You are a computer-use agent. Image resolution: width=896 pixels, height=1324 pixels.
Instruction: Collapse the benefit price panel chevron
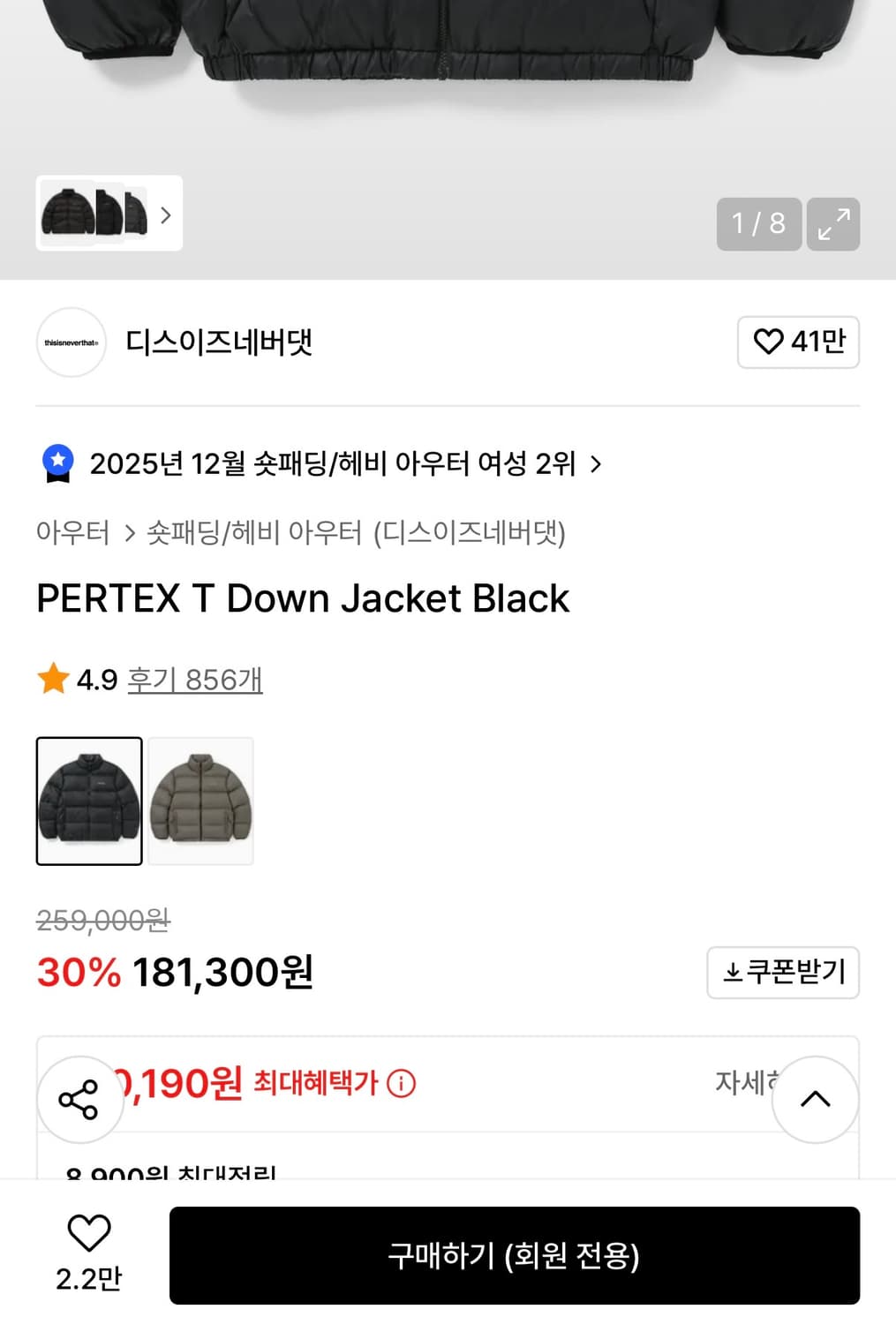point(815,1099)
